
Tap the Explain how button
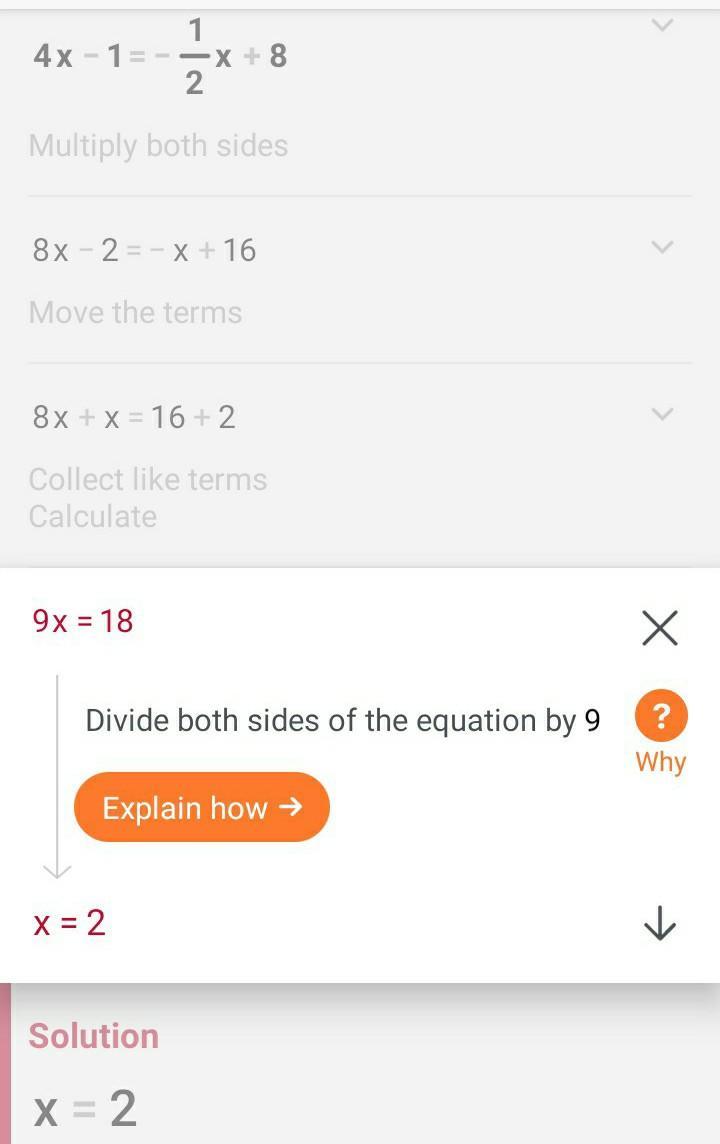[201, 807]
